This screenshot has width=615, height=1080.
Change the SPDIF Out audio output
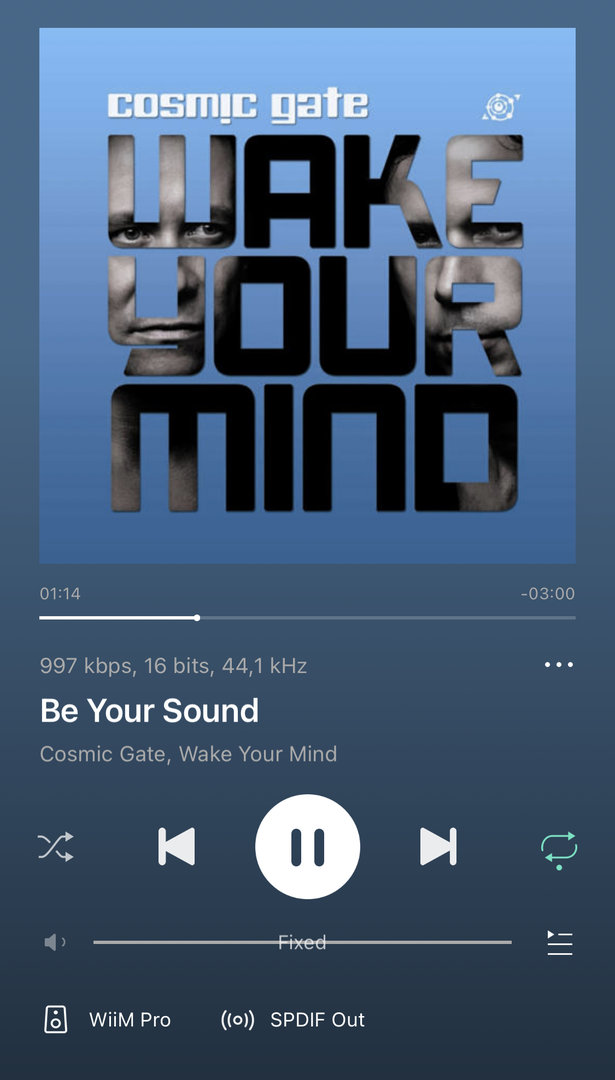(x=294, y=1020)
